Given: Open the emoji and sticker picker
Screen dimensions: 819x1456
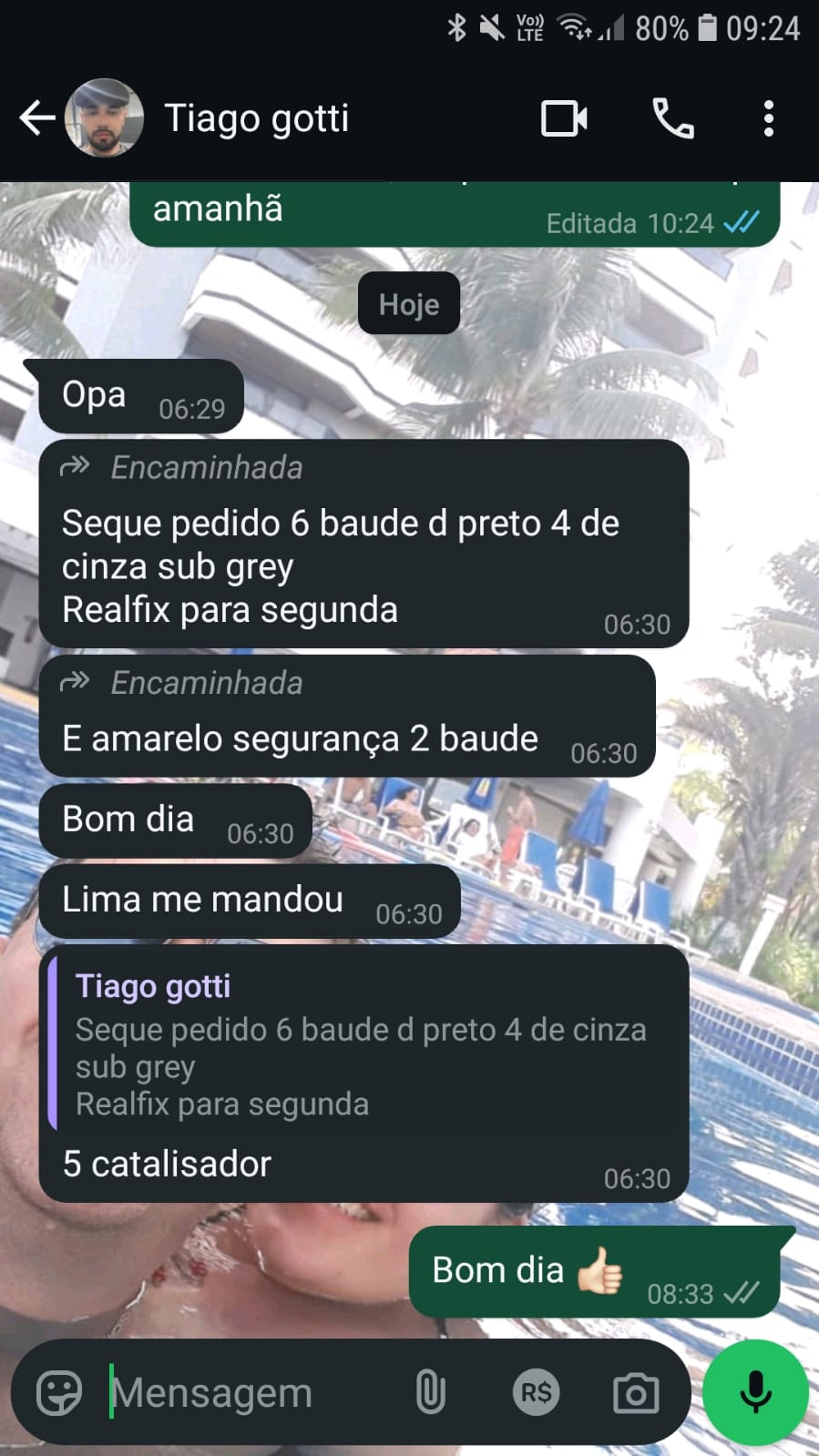Looking at the screenshot, I should point(59,1393).
